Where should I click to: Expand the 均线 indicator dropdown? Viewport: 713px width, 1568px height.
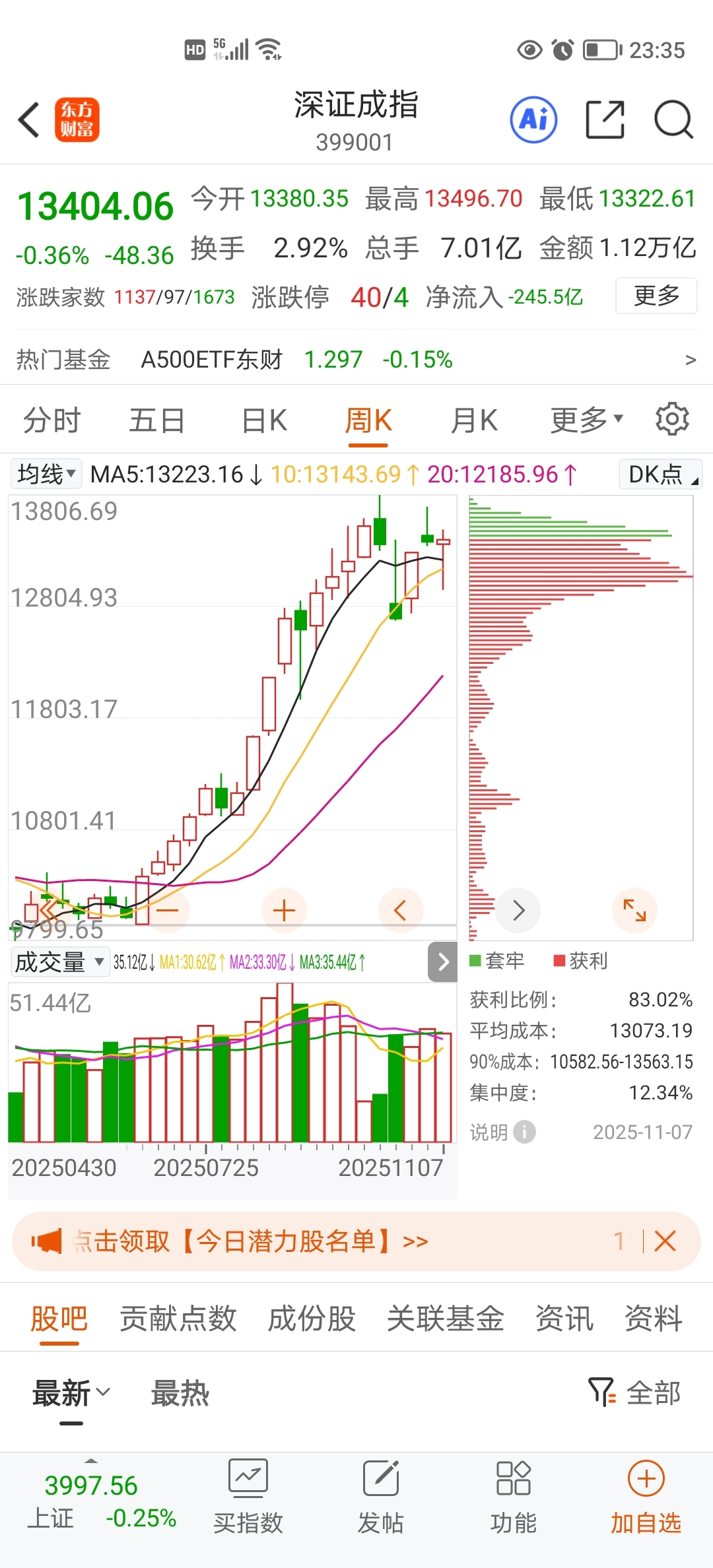coord(46,474)
